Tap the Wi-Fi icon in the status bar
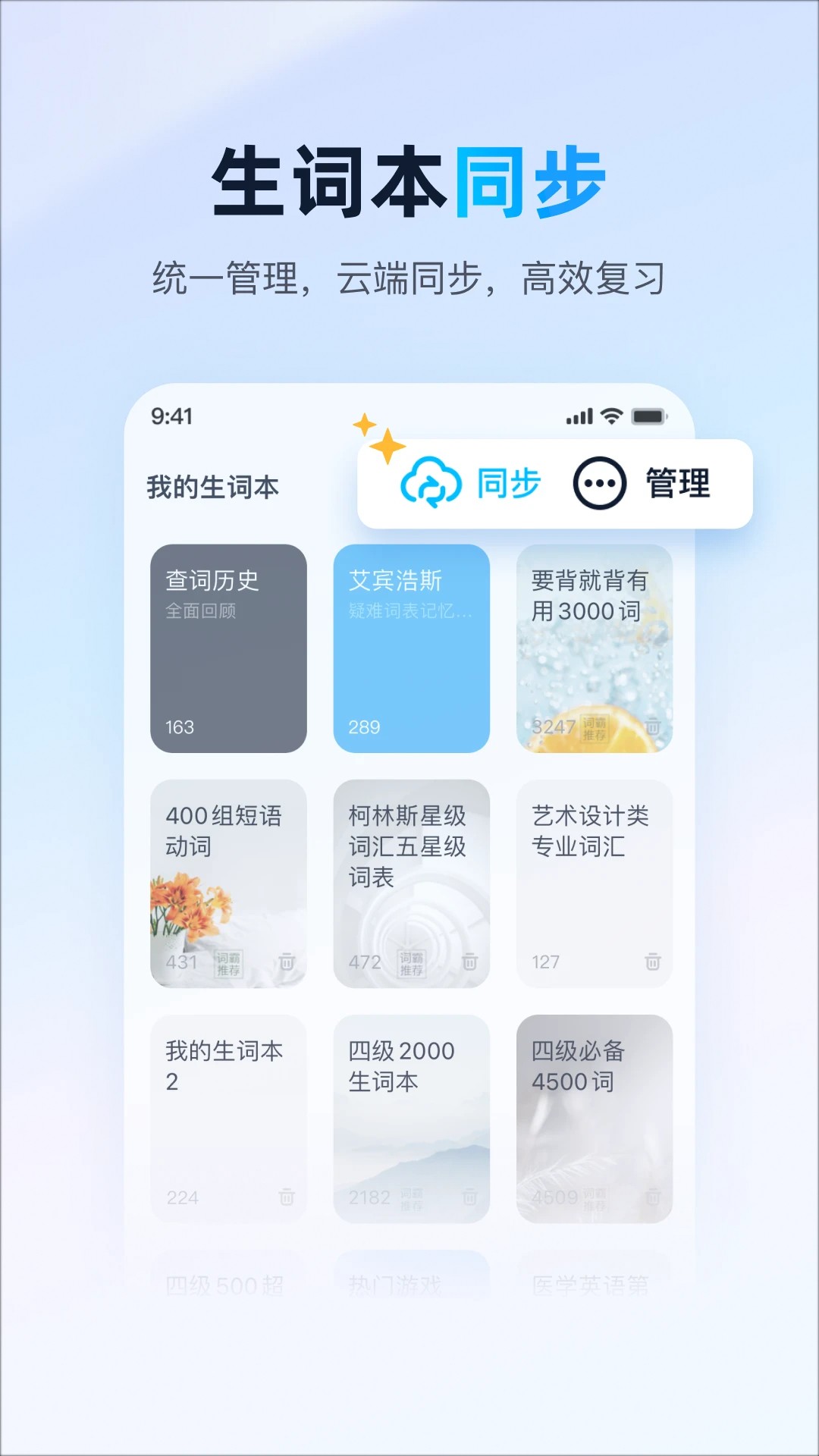 tap(611, 414)
